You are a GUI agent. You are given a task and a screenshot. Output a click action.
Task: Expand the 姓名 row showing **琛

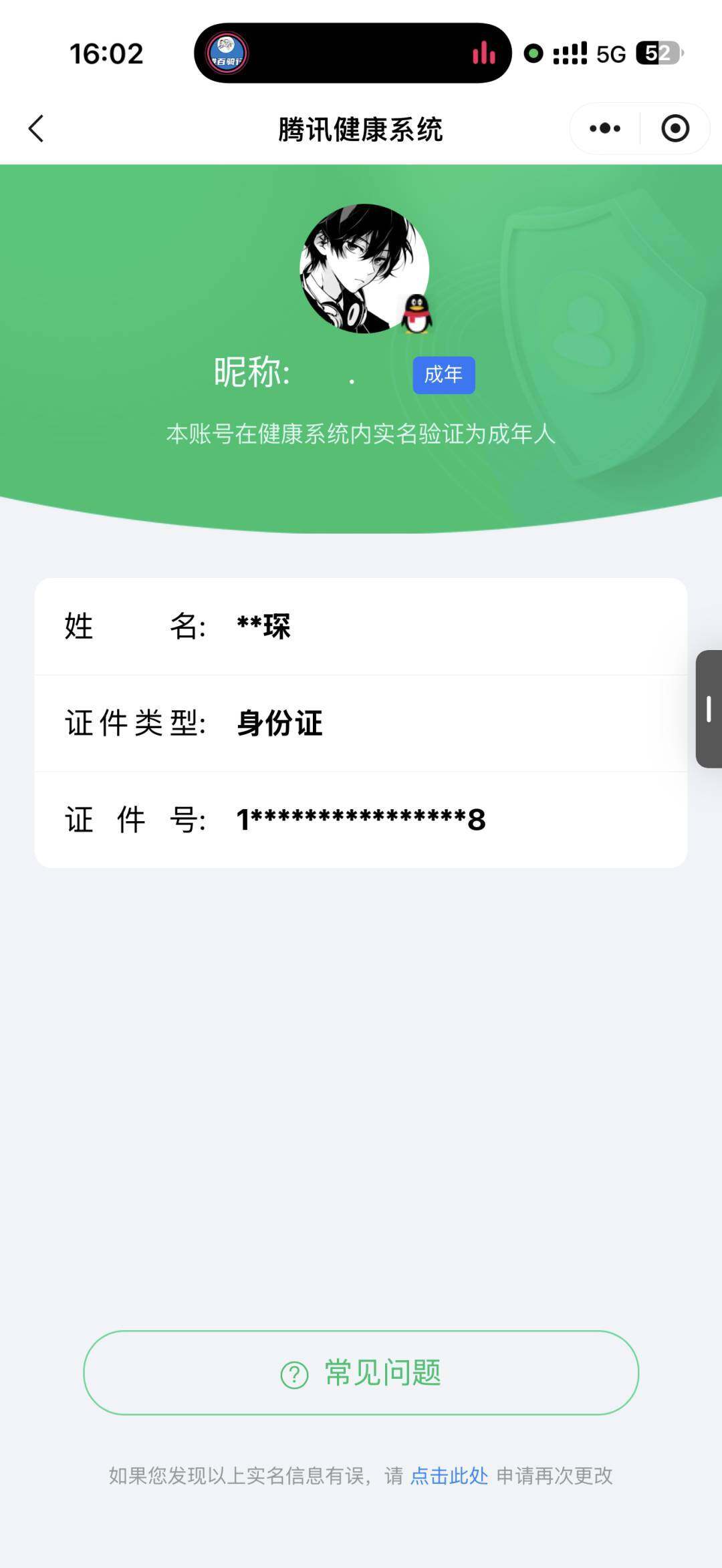click(x=361, y=626)
